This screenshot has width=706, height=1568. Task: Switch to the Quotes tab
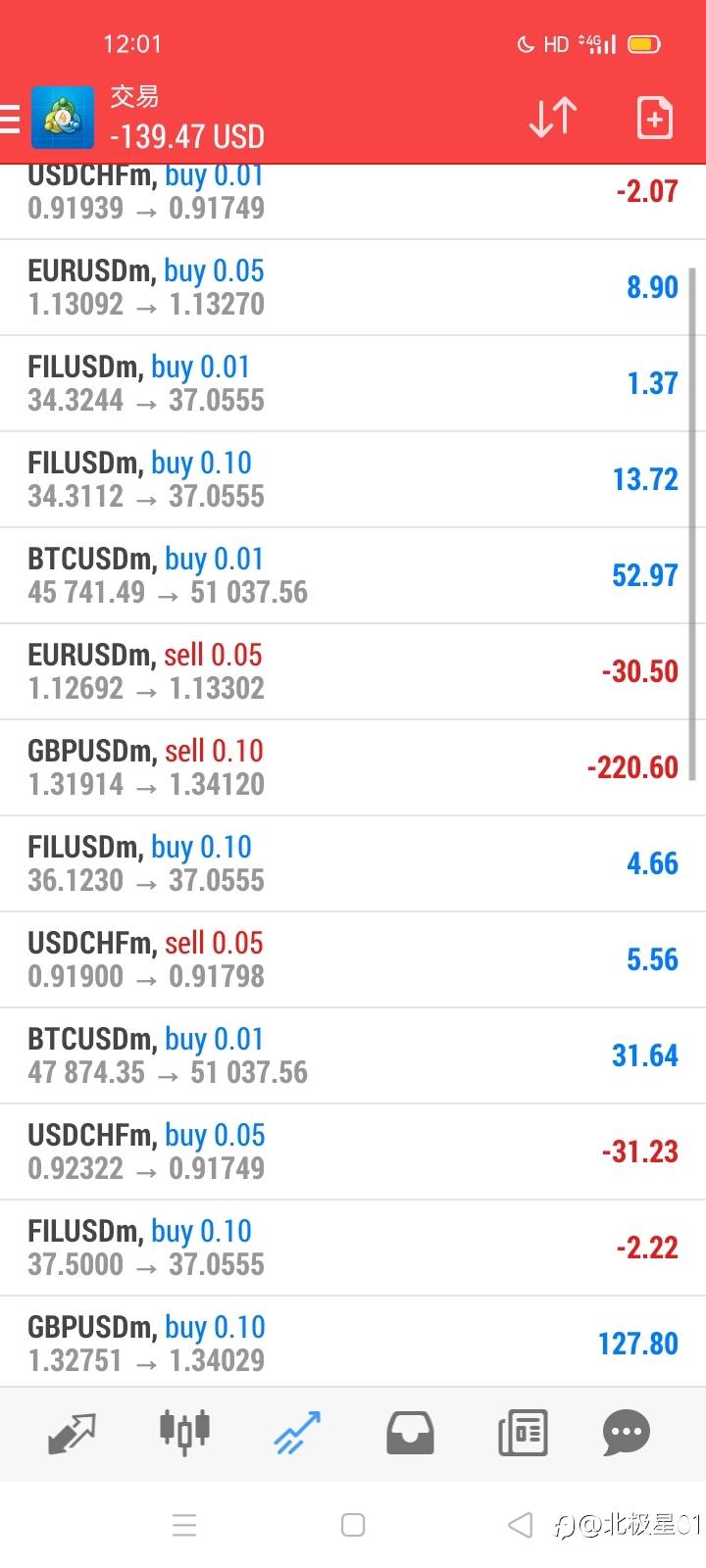73,1433
